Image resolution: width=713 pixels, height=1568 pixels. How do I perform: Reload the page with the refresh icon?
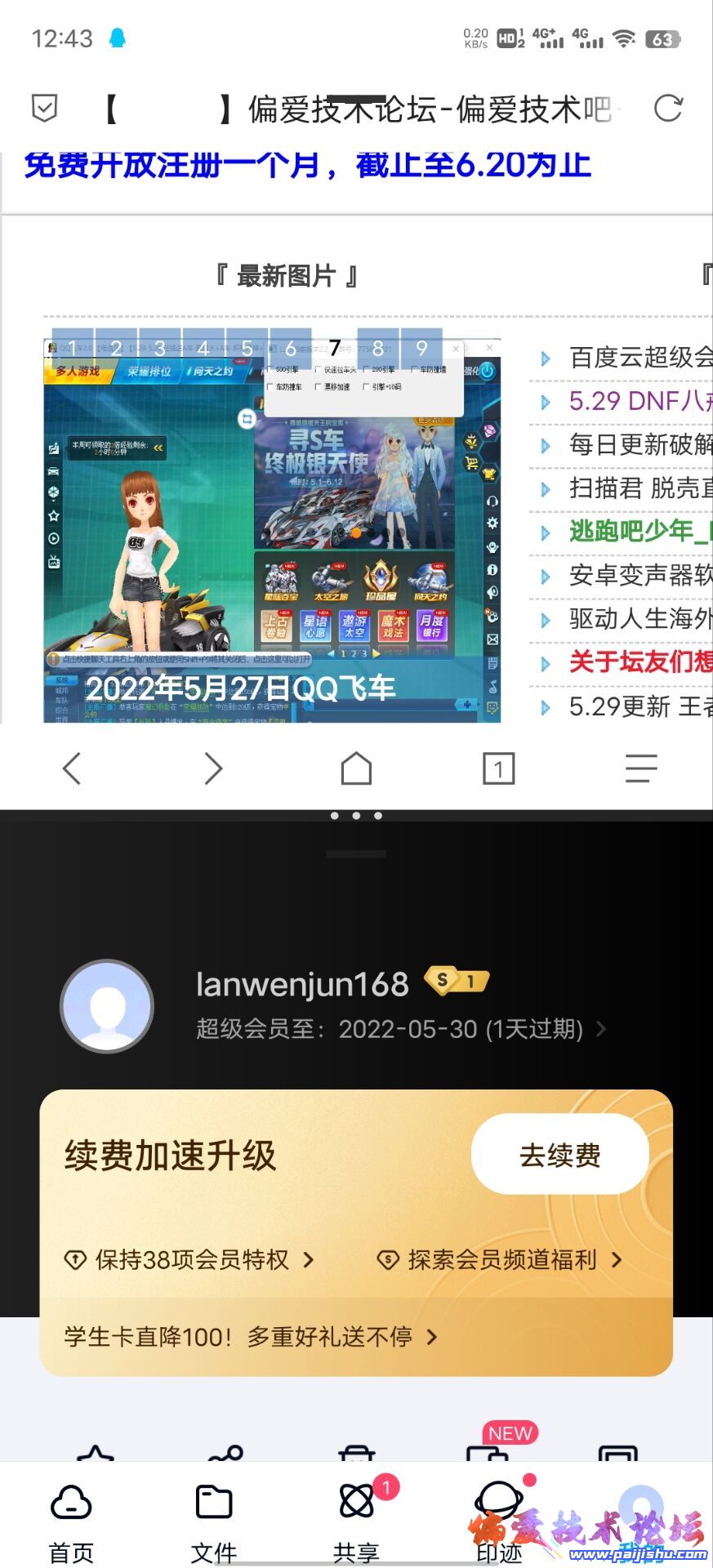[x=667, y=109]
